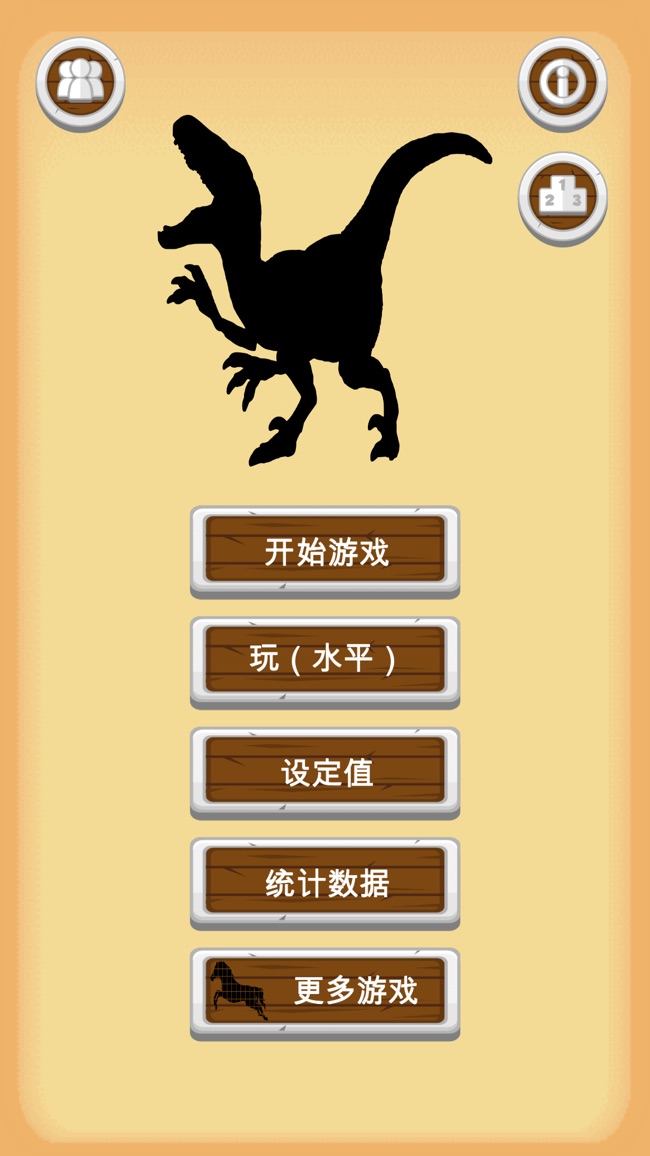This screenshot has width=650, height=1156.
Task: Tap the 开始游戏 button
Action: 325,551
